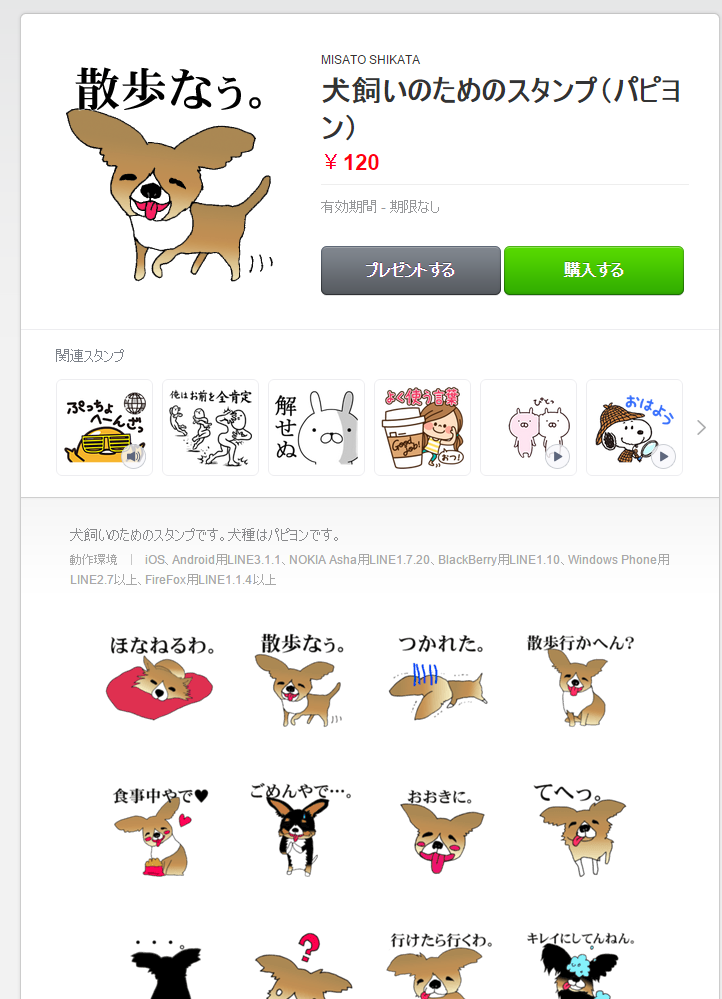Show more related stickers with the right arrow
This screenshot has width=722, height=999.
pyautogui.click(x=703, y=427)
